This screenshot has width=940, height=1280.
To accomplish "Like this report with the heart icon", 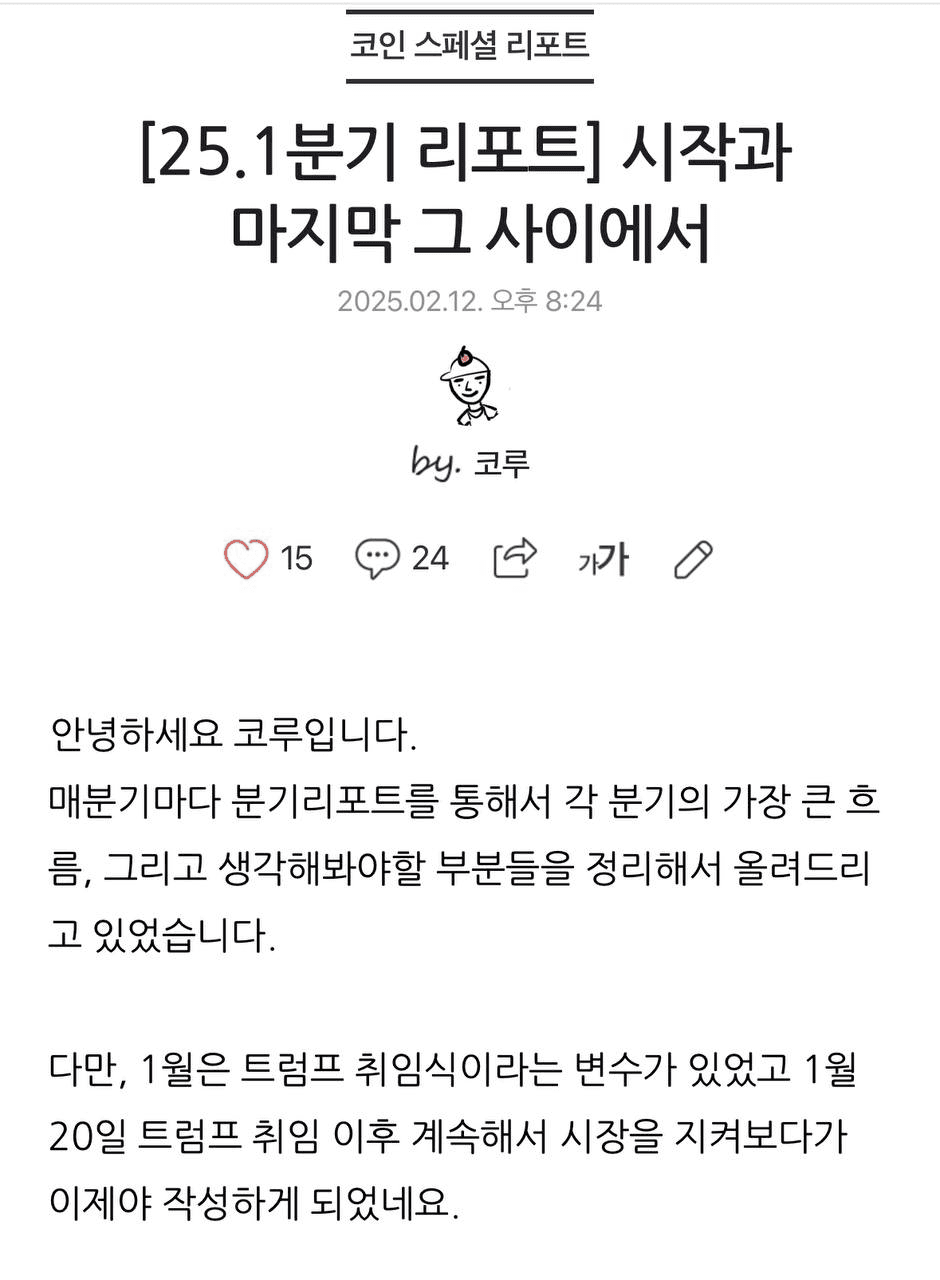I will point(246,559).
